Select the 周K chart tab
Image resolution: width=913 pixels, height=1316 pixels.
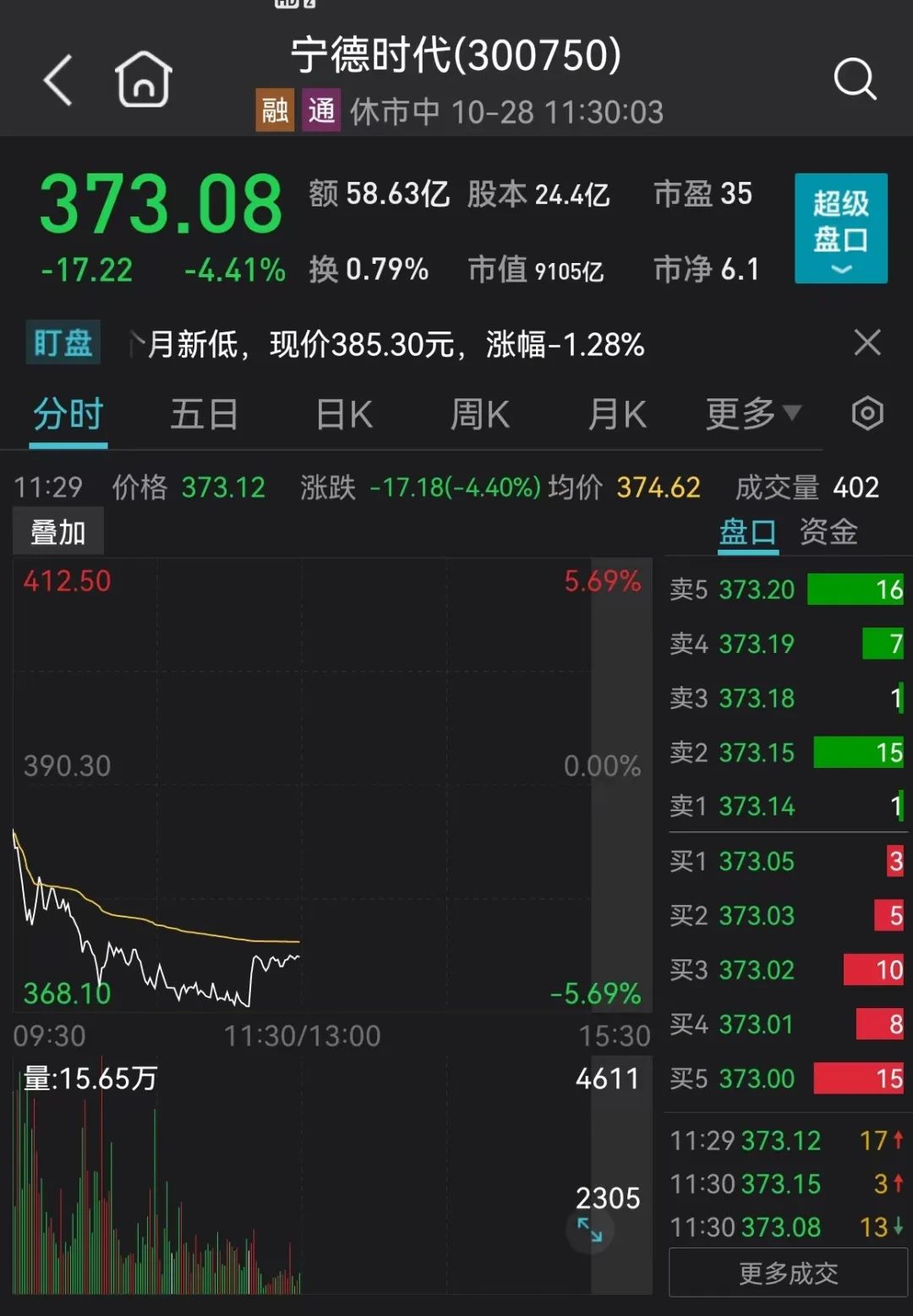pyautogui.click(x=480, y=415)
